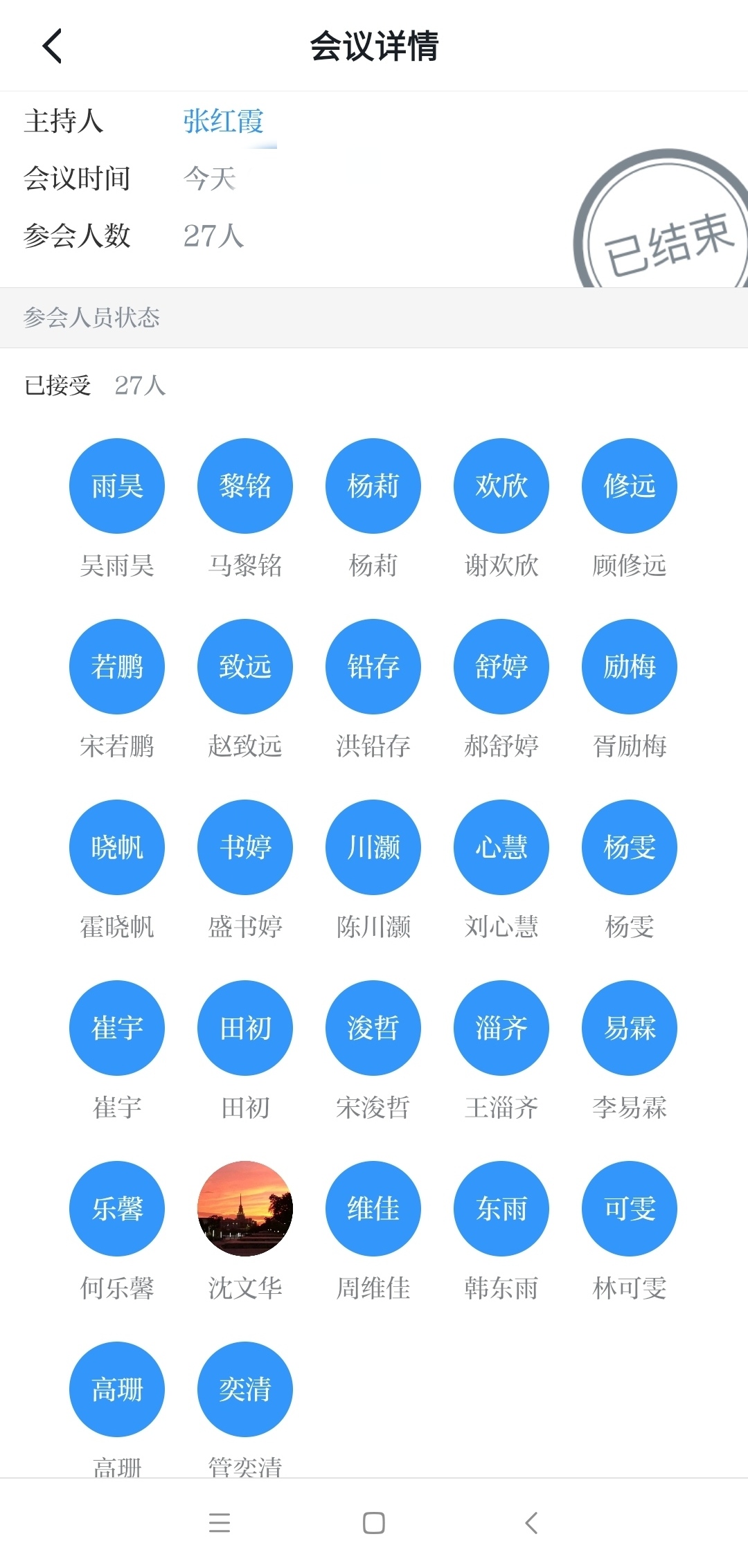Select attendee 韩东雨

[x=501, y=1209]
